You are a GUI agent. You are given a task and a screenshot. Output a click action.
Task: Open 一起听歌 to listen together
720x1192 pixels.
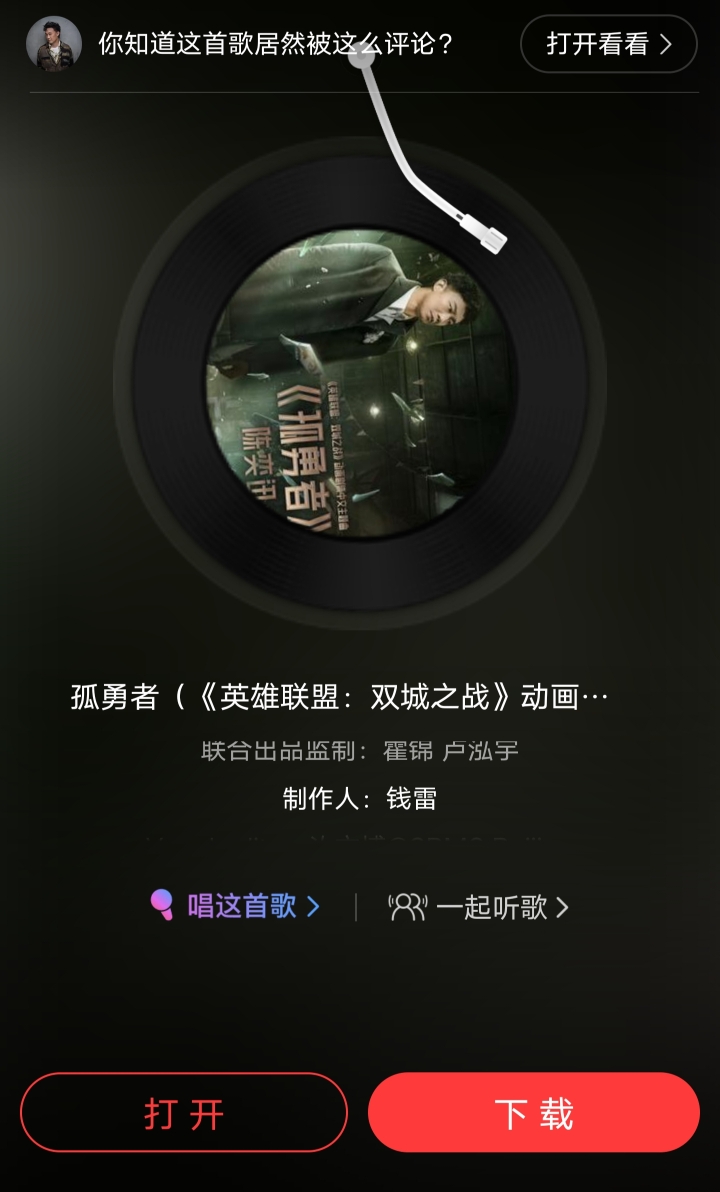pyautogui.click(x=479, y=907)
